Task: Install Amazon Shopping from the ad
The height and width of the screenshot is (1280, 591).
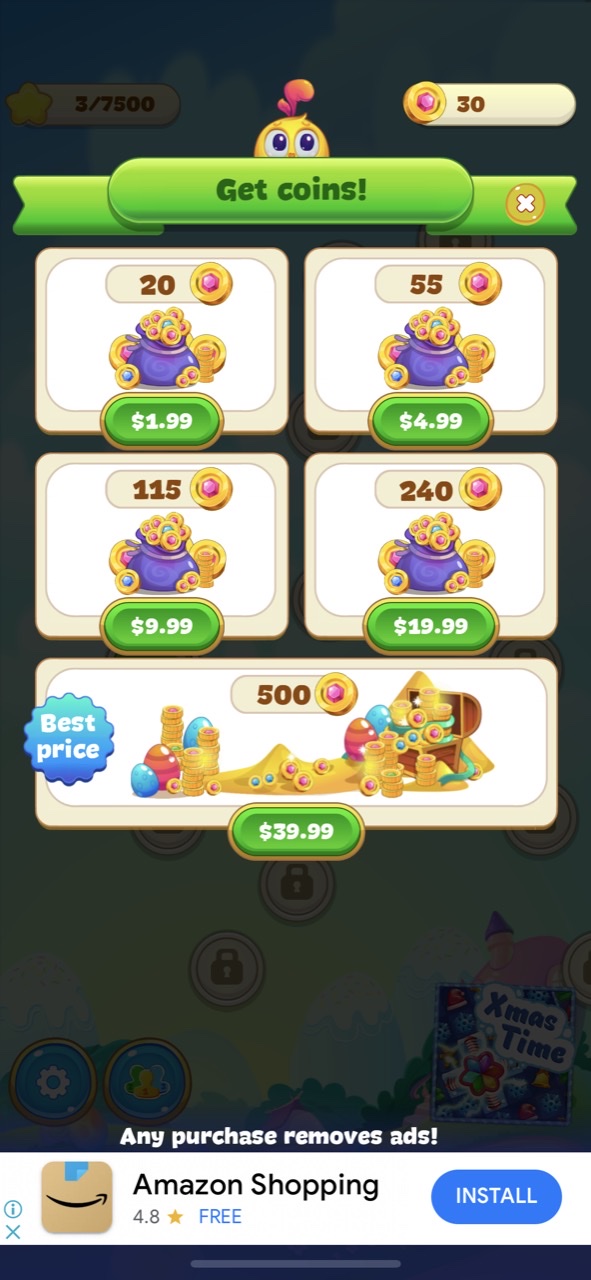Action: pyautogui.click(x=496, y=1196)
